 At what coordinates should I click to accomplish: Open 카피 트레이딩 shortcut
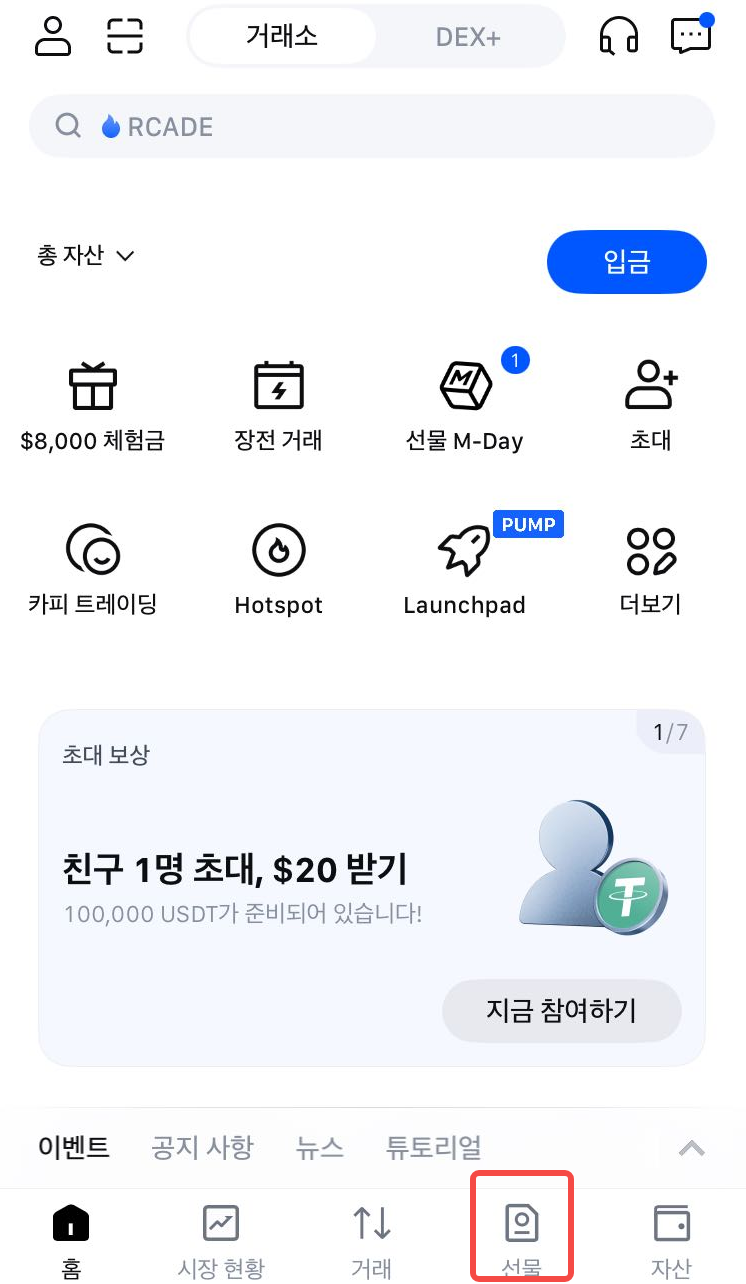tap(92, 568)
